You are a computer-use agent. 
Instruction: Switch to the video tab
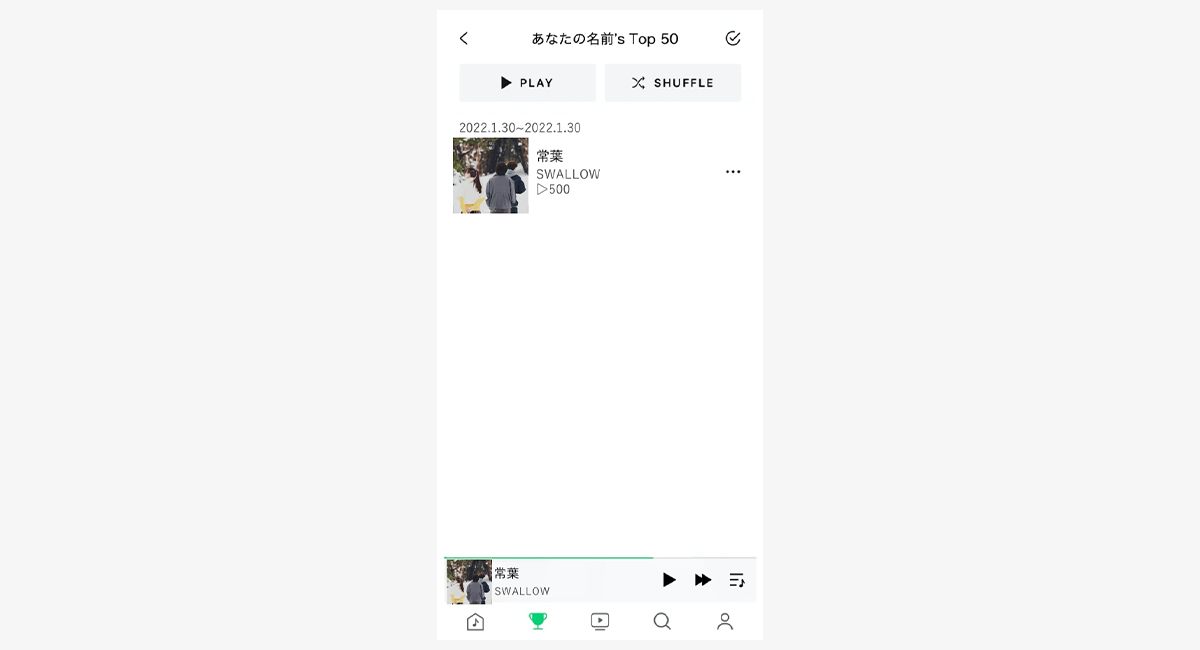[600, 622]
